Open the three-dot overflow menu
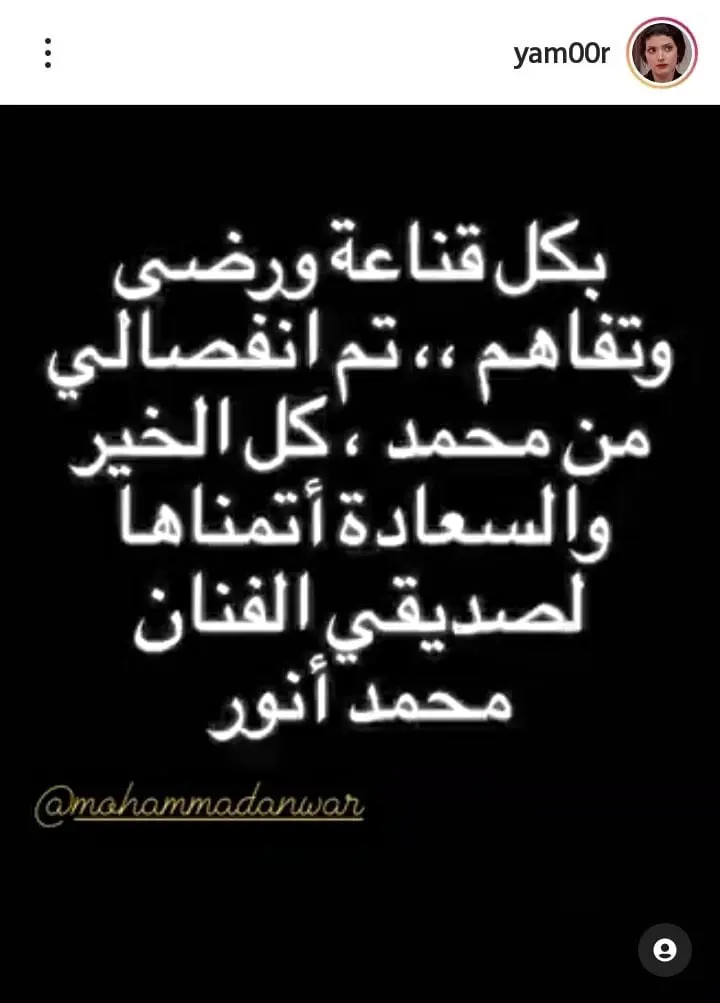 tap(47, 53)
